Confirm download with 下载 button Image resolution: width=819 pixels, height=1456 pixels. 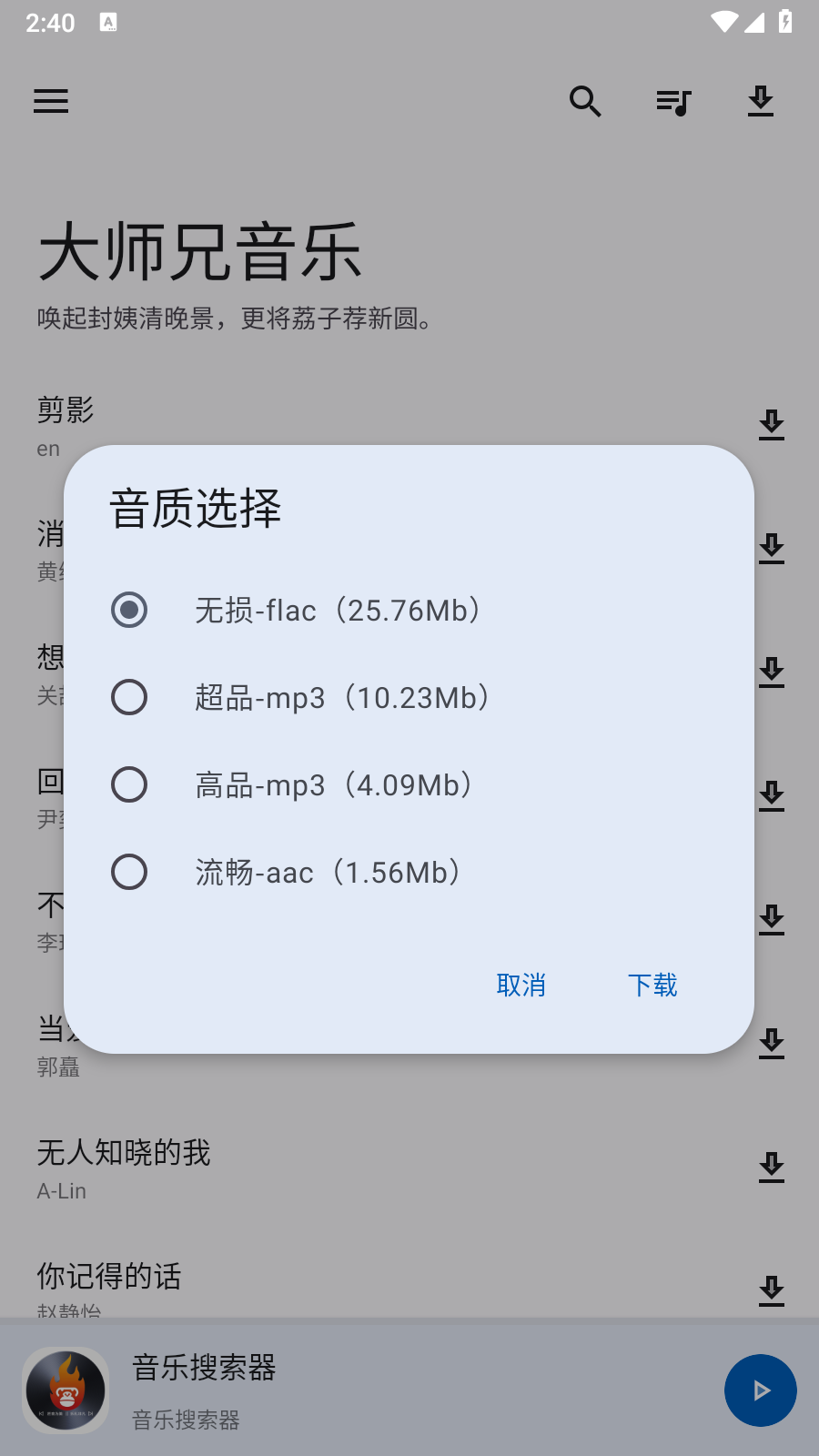pyautogui.click(x=652, y=986)
